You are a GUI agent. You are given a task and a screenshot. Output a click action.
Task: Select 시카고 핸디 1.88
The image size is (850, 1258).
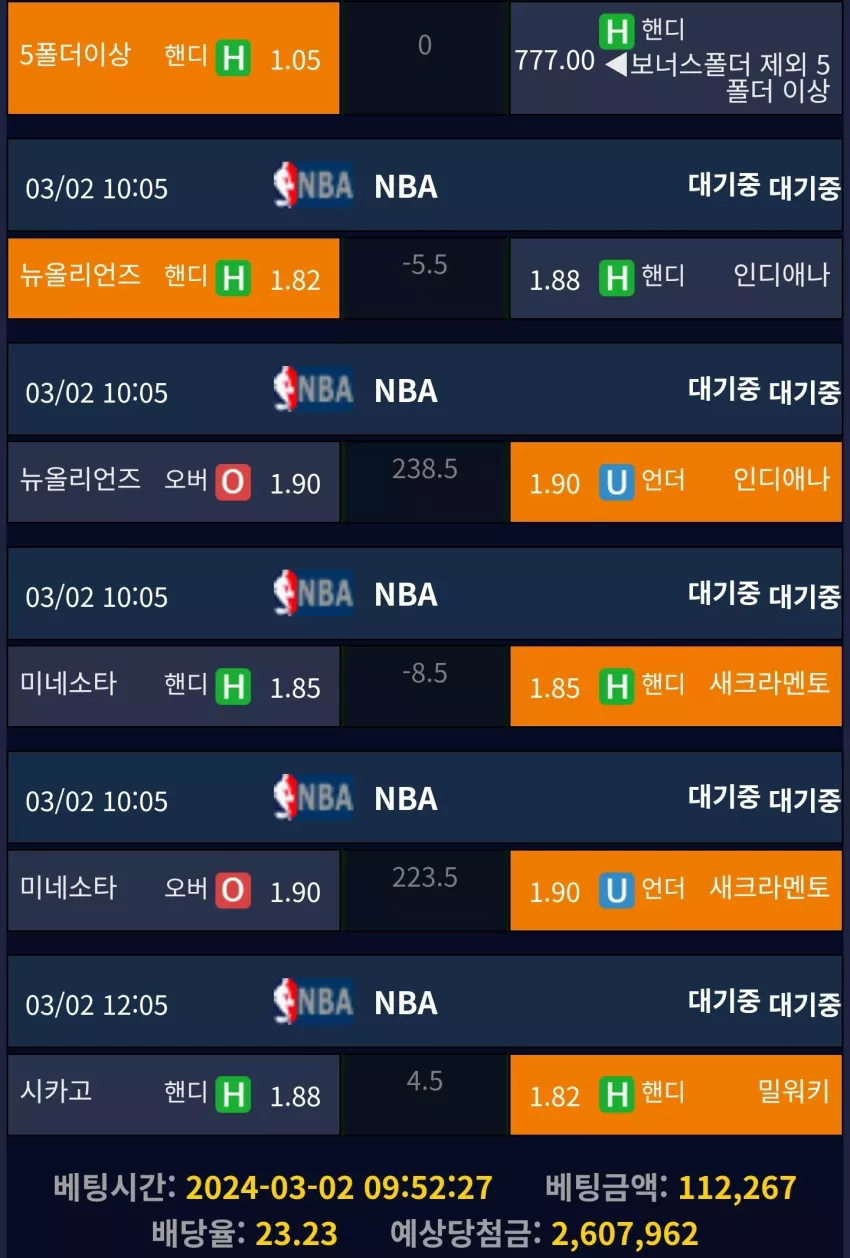[x=173, y=1094]
